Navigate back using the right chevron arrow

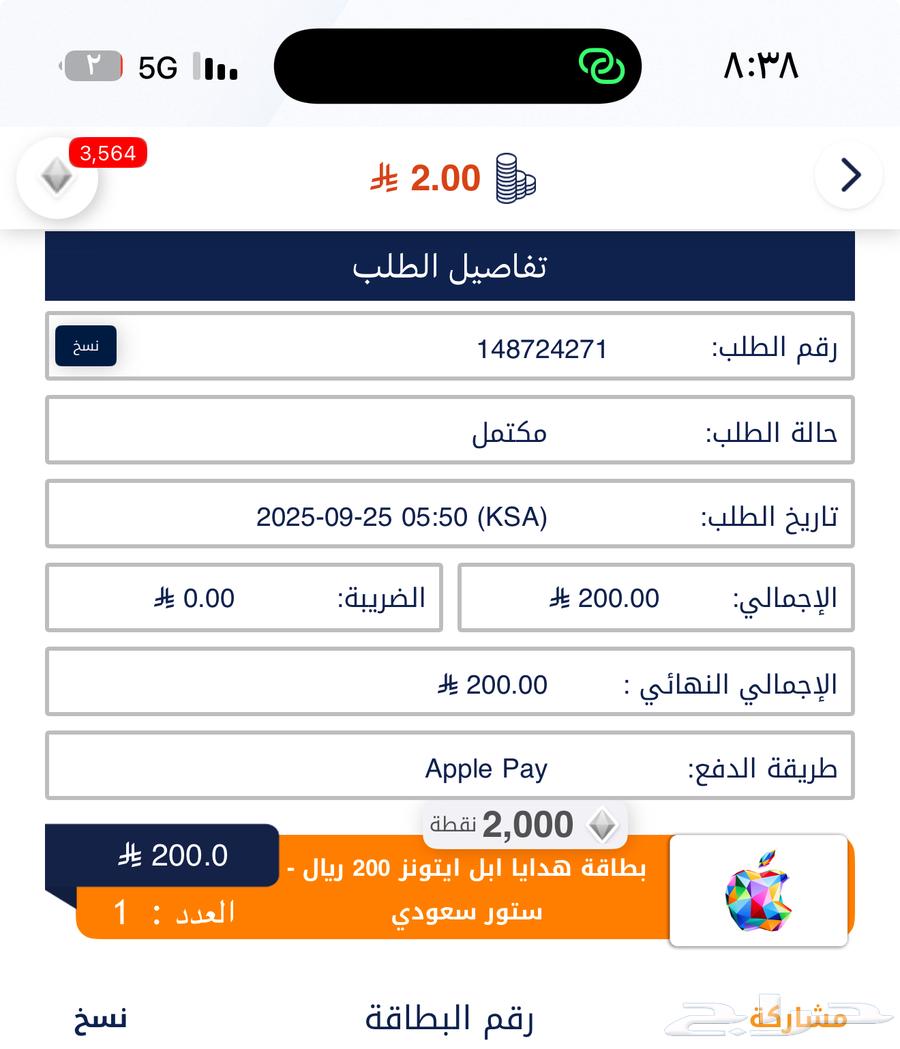coord(849,175)
